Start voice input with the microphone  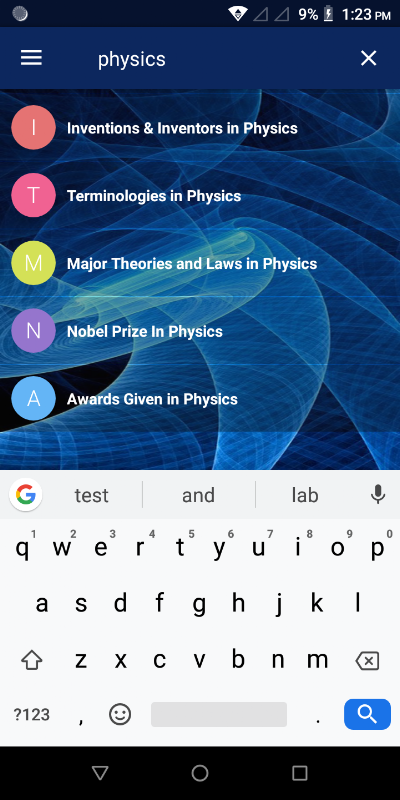click(x=378, y=494)
